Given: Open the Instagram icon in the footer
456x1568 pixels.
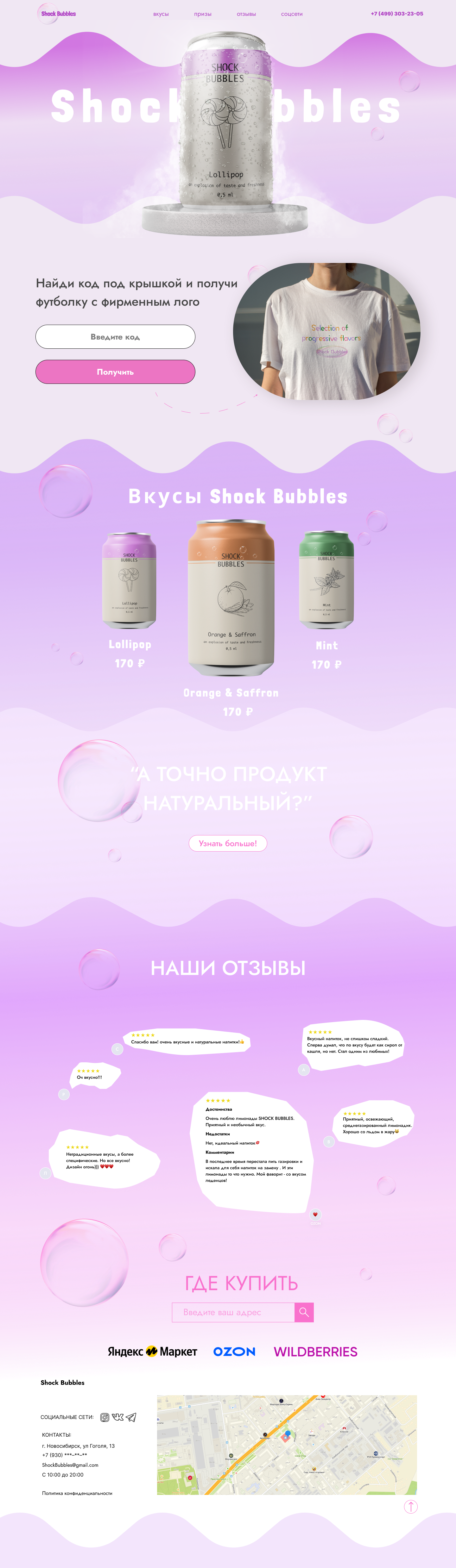Looking at the screenshot, I should [x=105, y=1417].
